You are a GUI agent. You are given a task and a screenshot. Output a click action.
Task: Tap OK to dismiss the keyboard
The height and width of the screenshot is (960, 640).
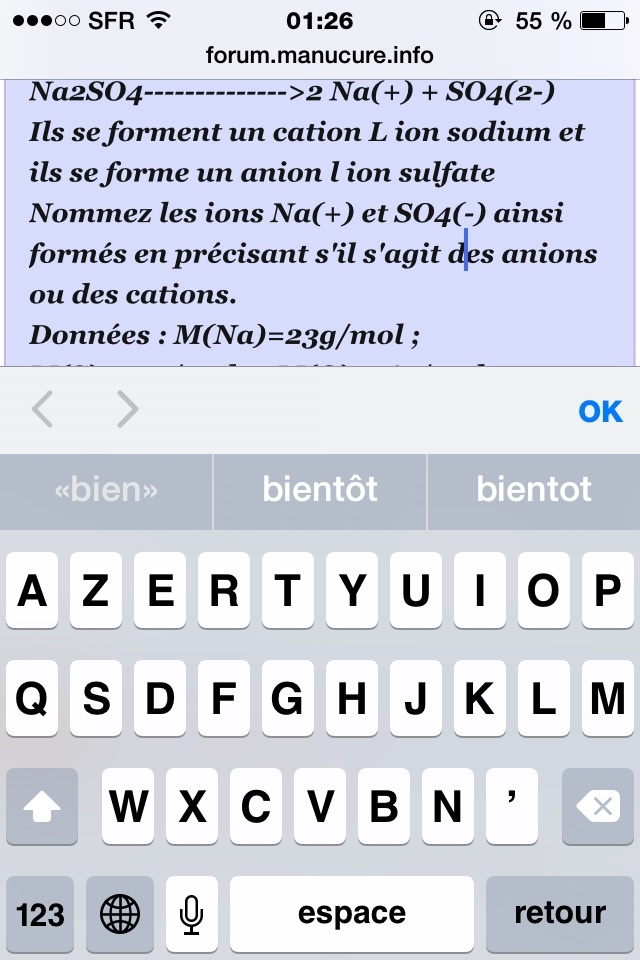point(600,411)
